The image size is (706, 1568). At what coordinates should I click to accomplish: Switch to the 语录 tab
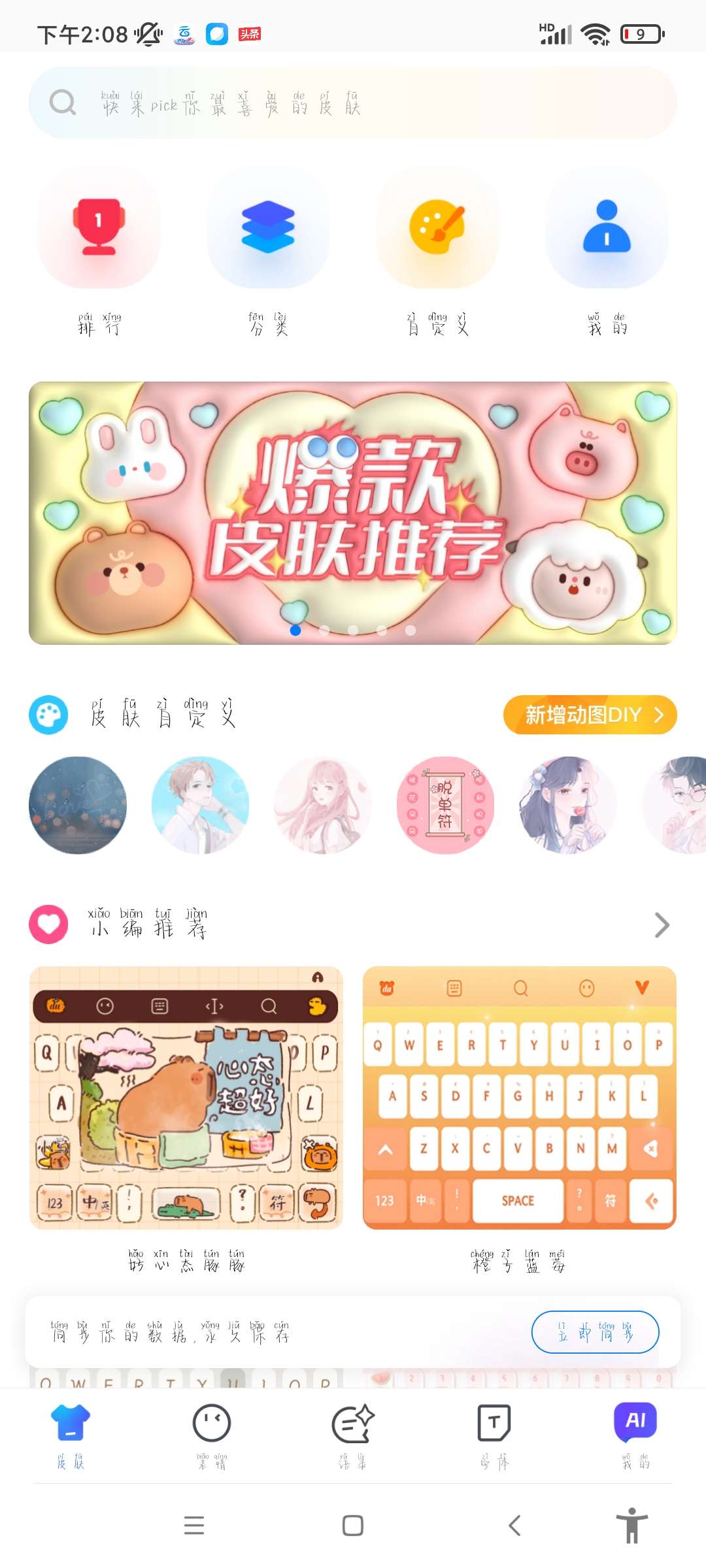(x=353, y=1435)
